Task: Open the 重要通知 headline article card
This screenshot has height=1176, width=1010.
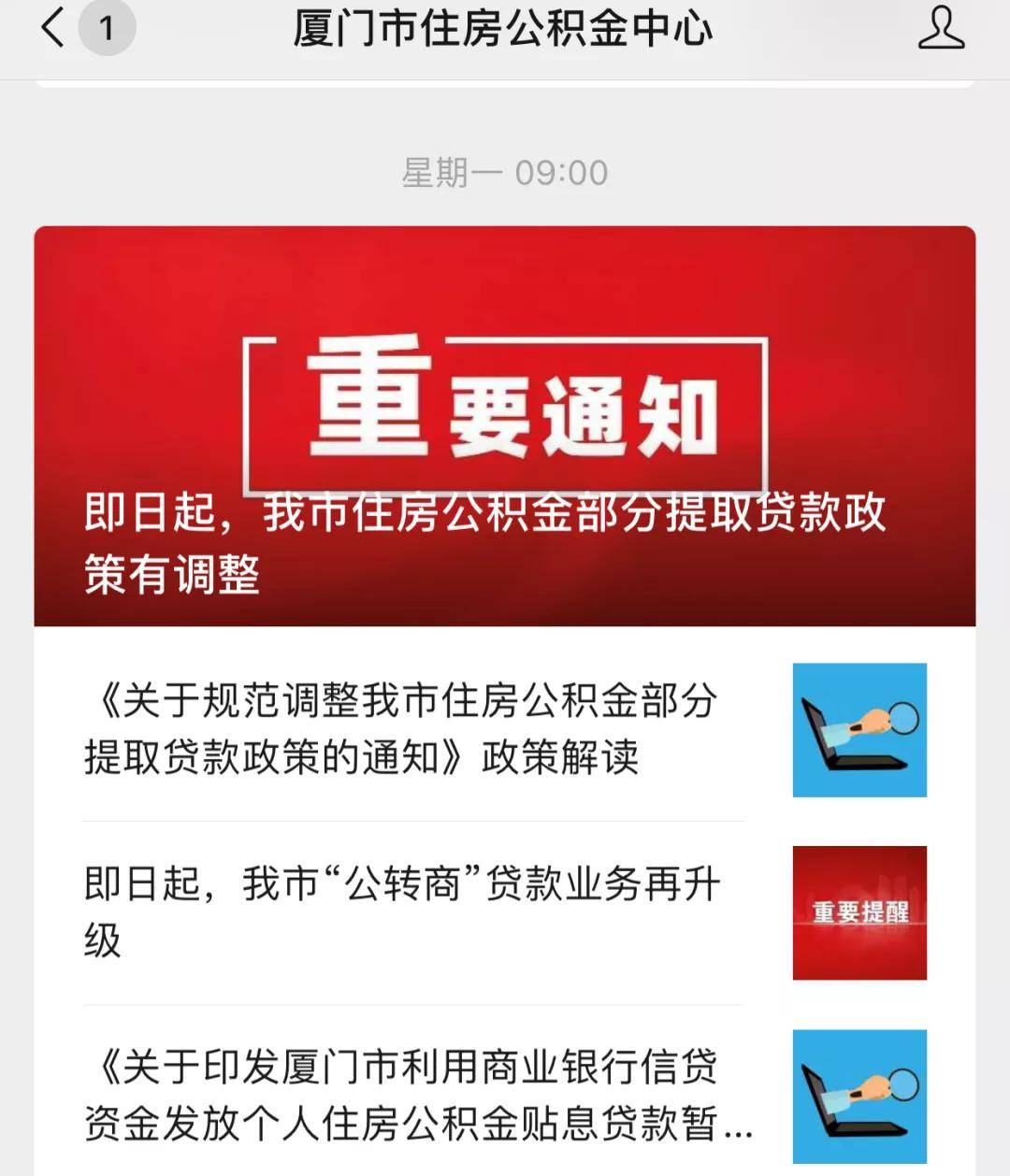Action: coord(505,426)
